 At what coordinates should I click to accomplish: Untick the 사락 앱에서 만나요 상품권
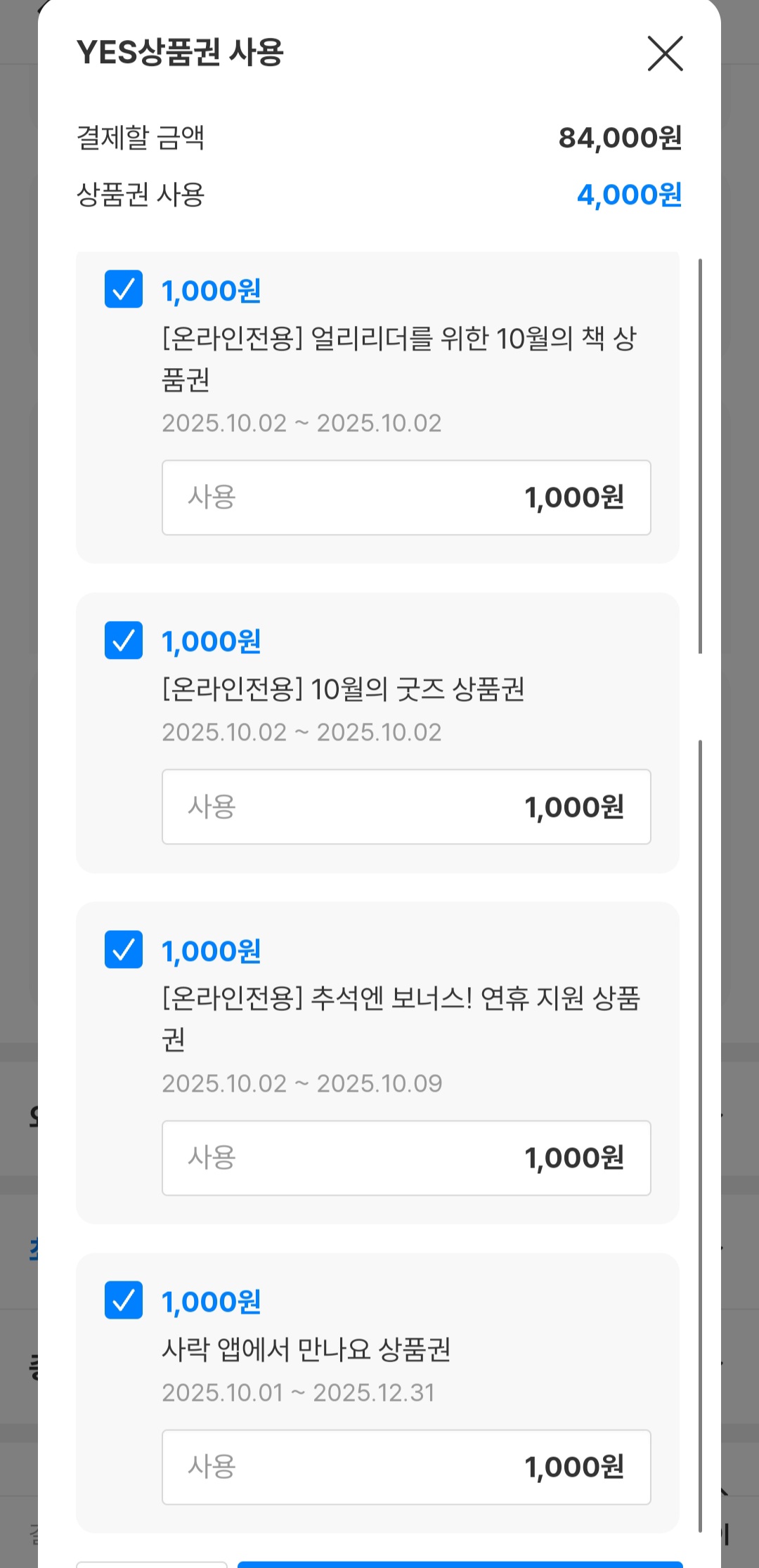coord(124,1300)
